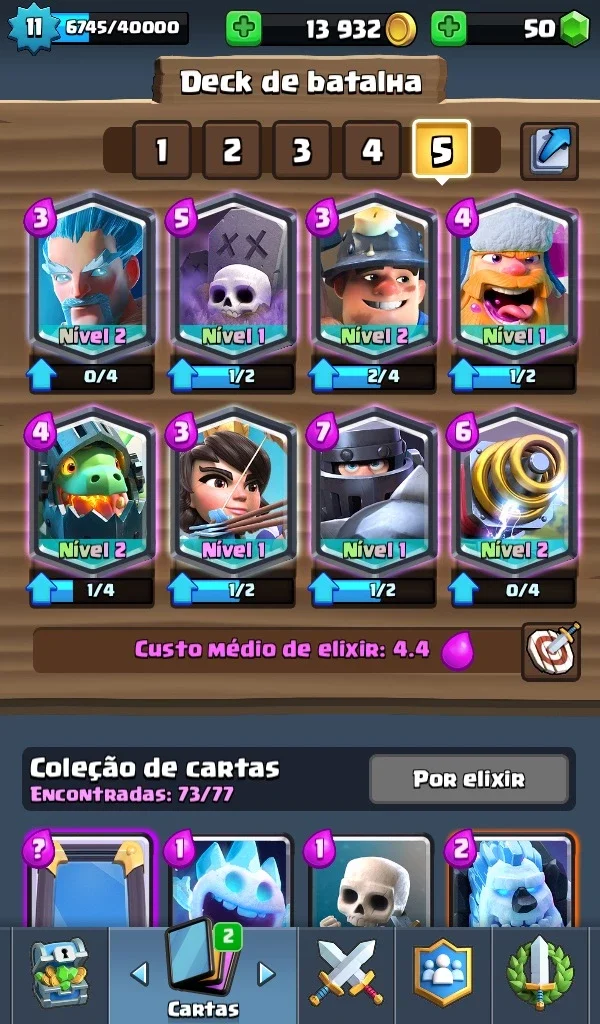Open deck slot 4

[371, 150]
